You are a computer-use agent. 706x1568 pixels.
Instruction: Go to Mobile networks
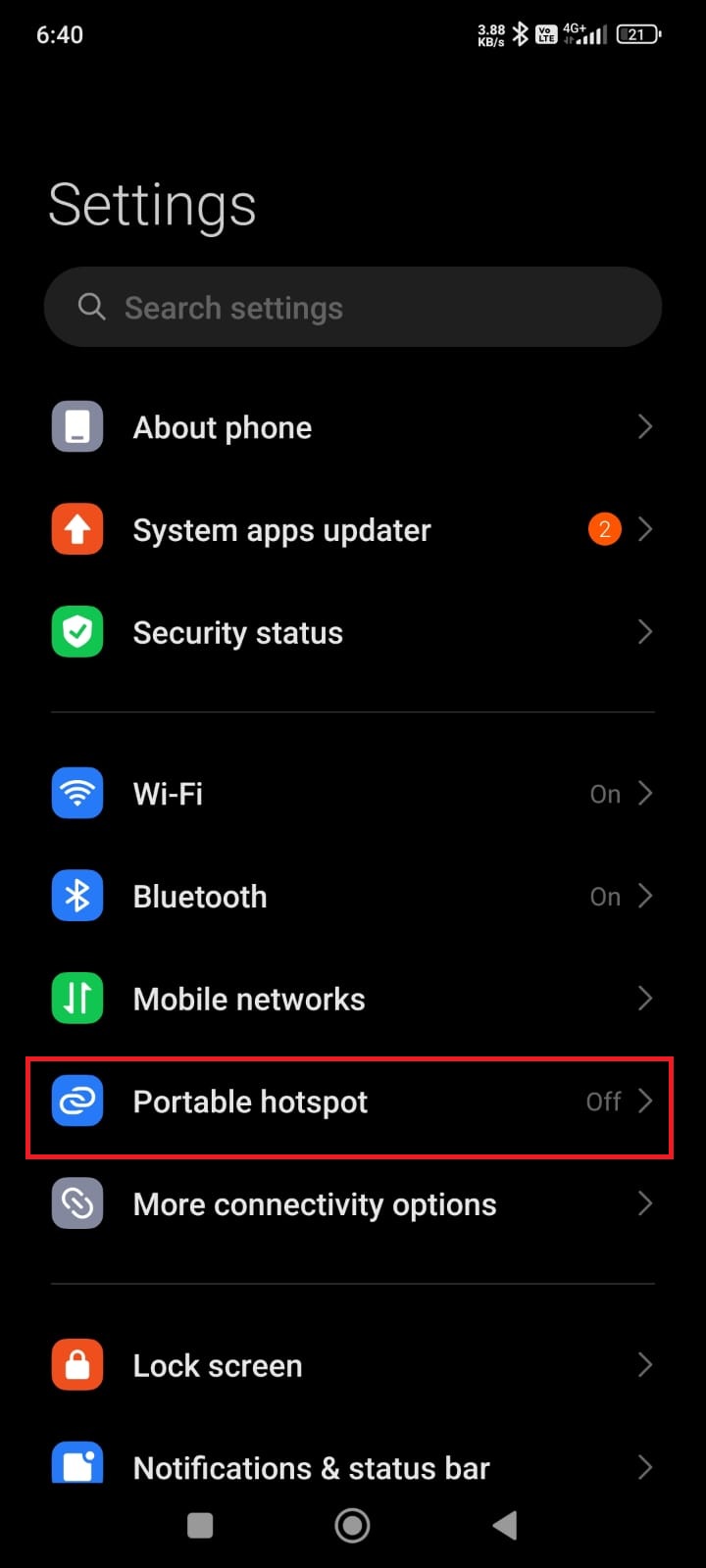(x=352, y=1000)
